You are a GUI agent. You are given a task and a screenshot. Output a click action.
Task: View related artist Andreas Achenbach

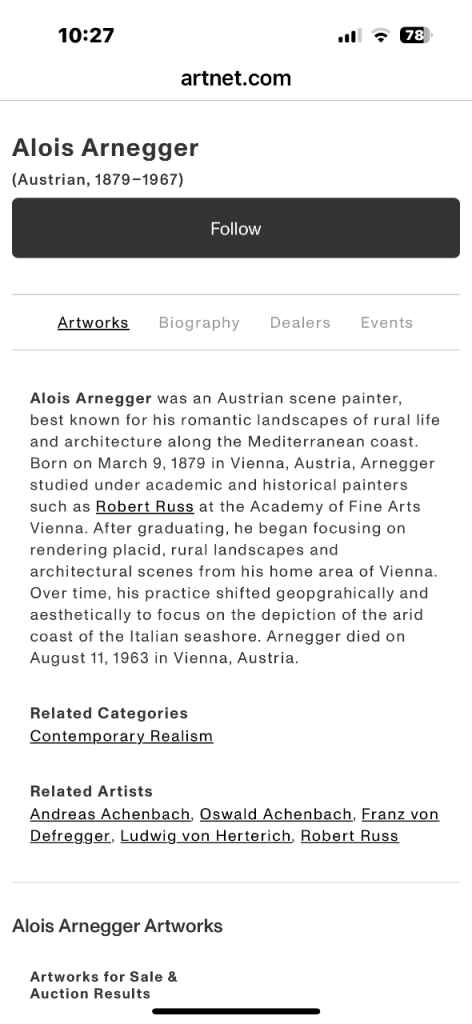tap(110, 814)
